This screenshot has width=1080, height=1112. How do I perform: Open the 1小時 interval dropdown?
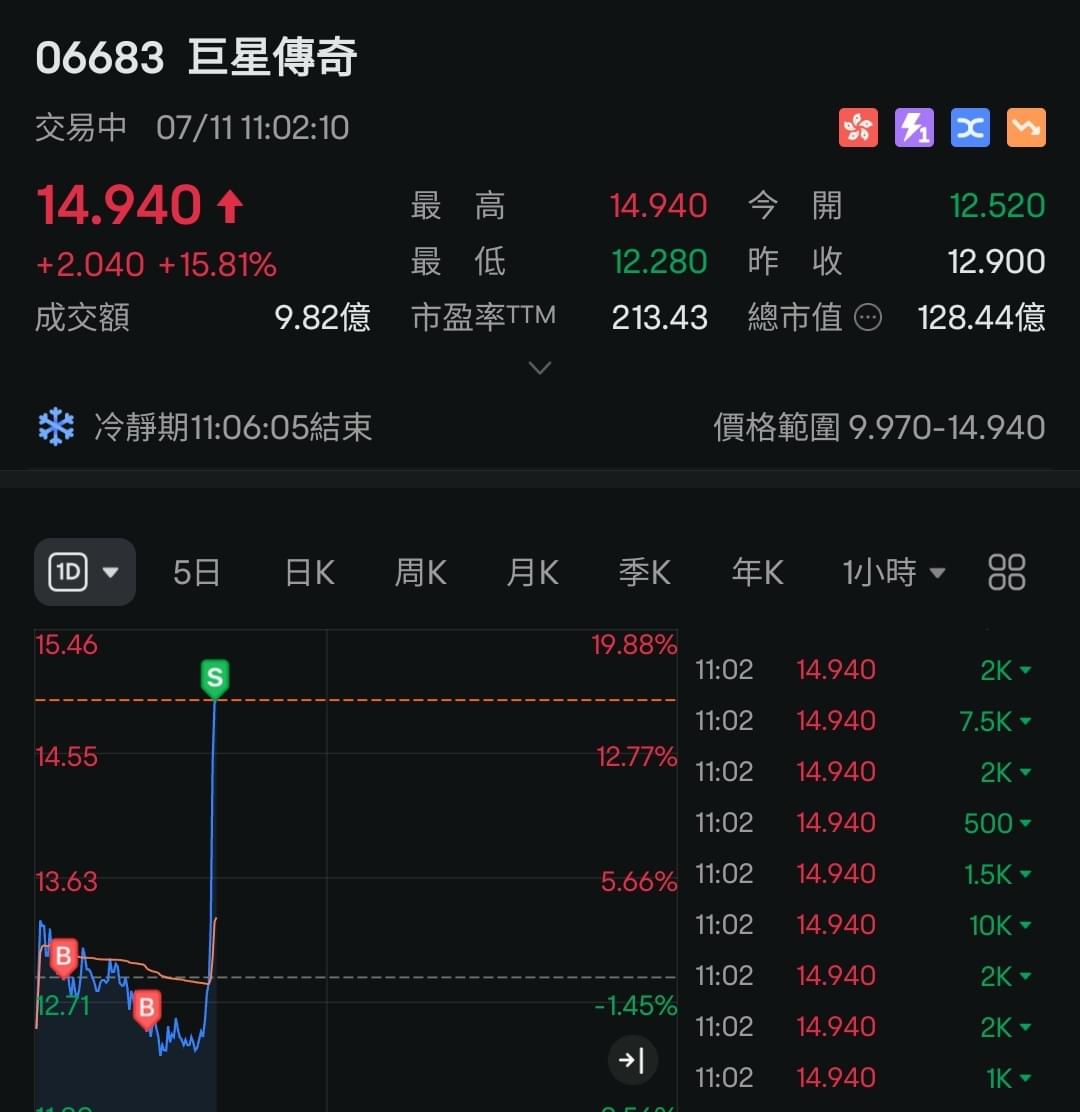pos(893,572)
